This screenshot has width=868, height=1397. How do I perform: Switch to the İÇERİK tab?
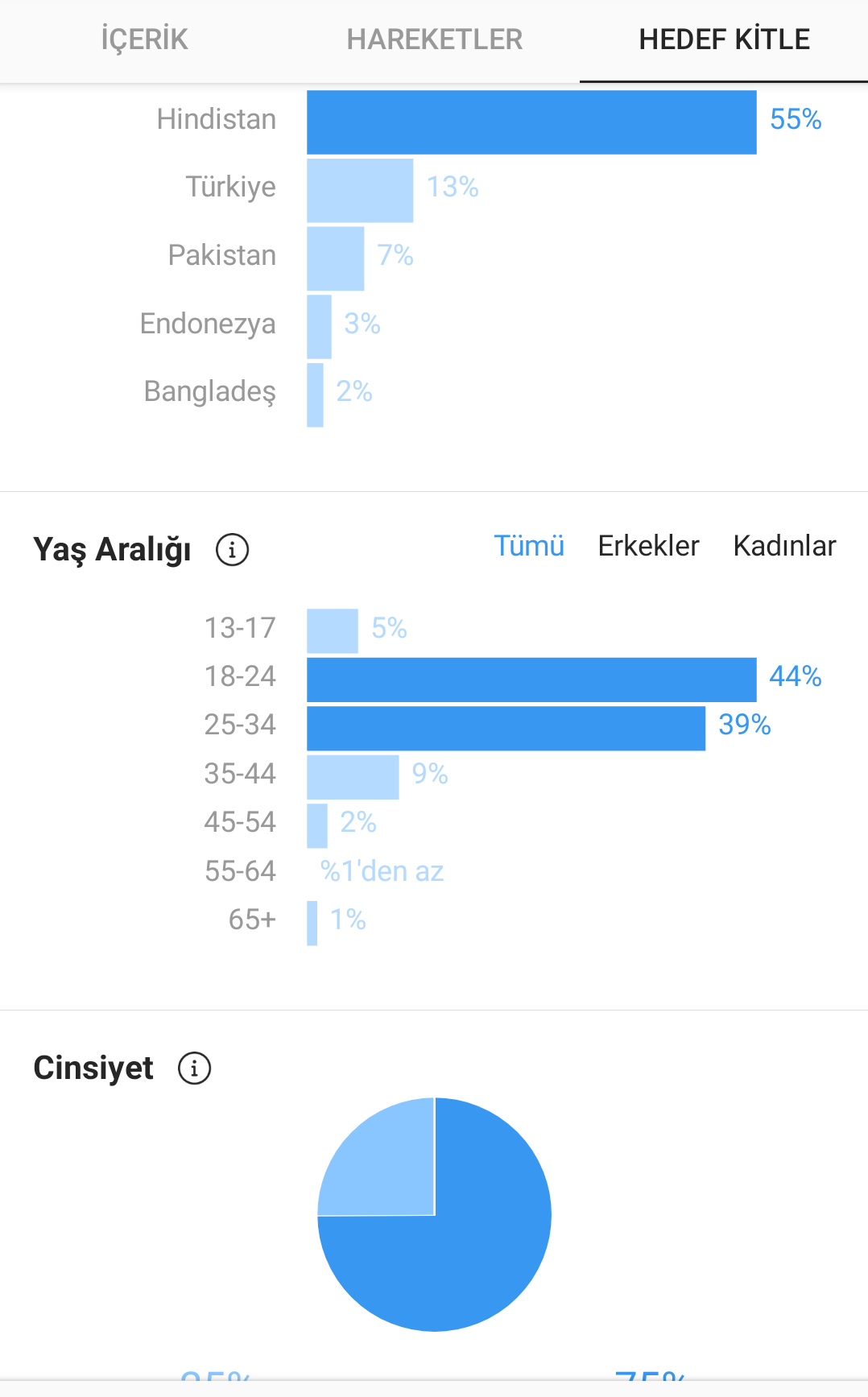[x=145, y=39]
